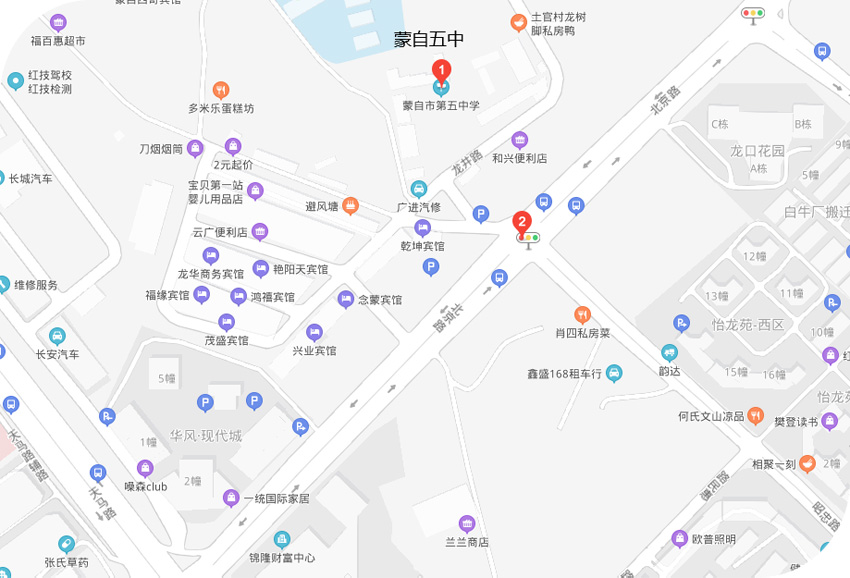Select the 肖四私房菜 restaurant pin

click(582, 315)
